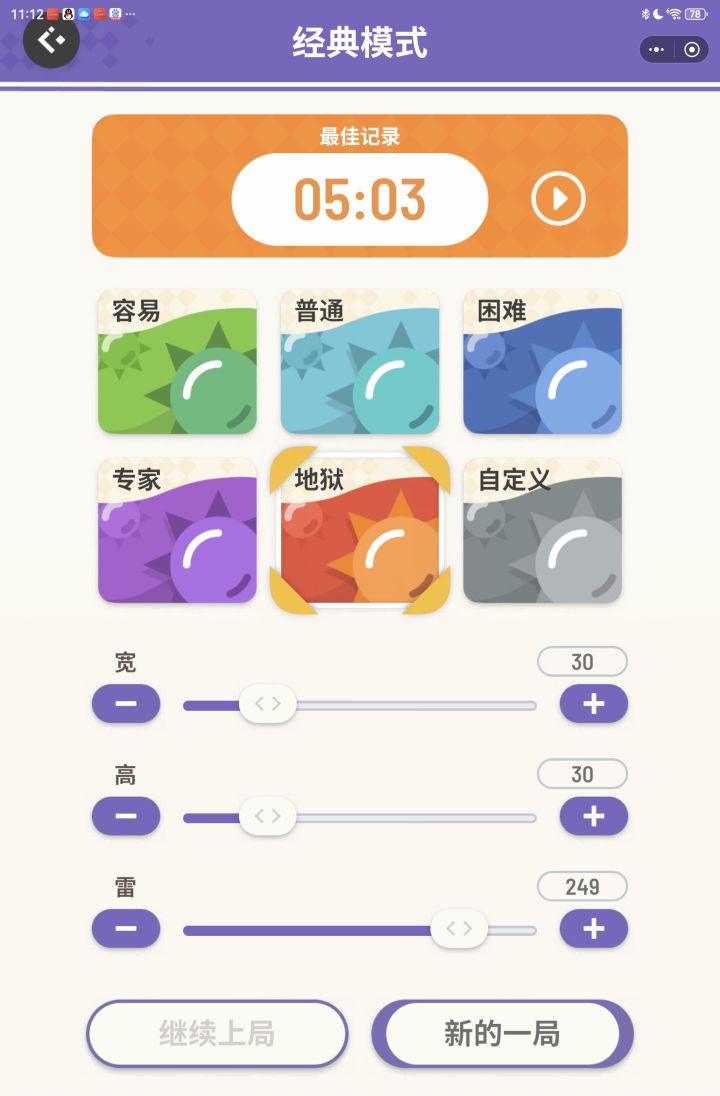Image resolution: width=720 pixels, height=1096 pixels.
Task: Increase 宽 using the plus button
Action: coord(592,703)
